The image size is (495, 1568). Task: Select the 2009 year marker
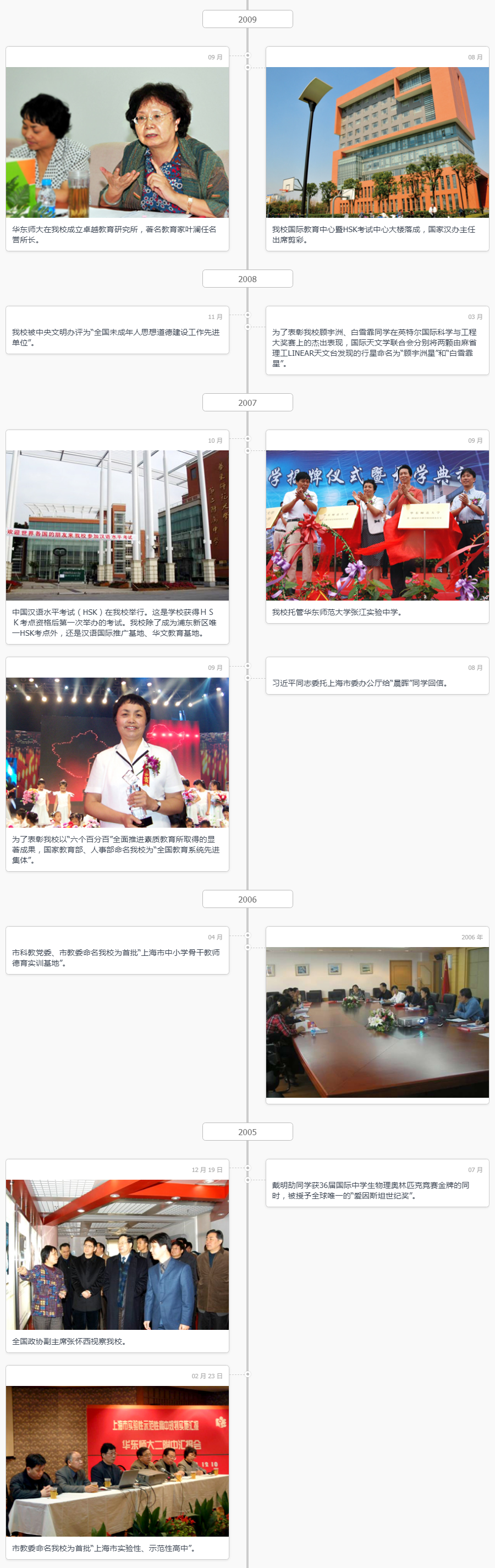point(247,19)
